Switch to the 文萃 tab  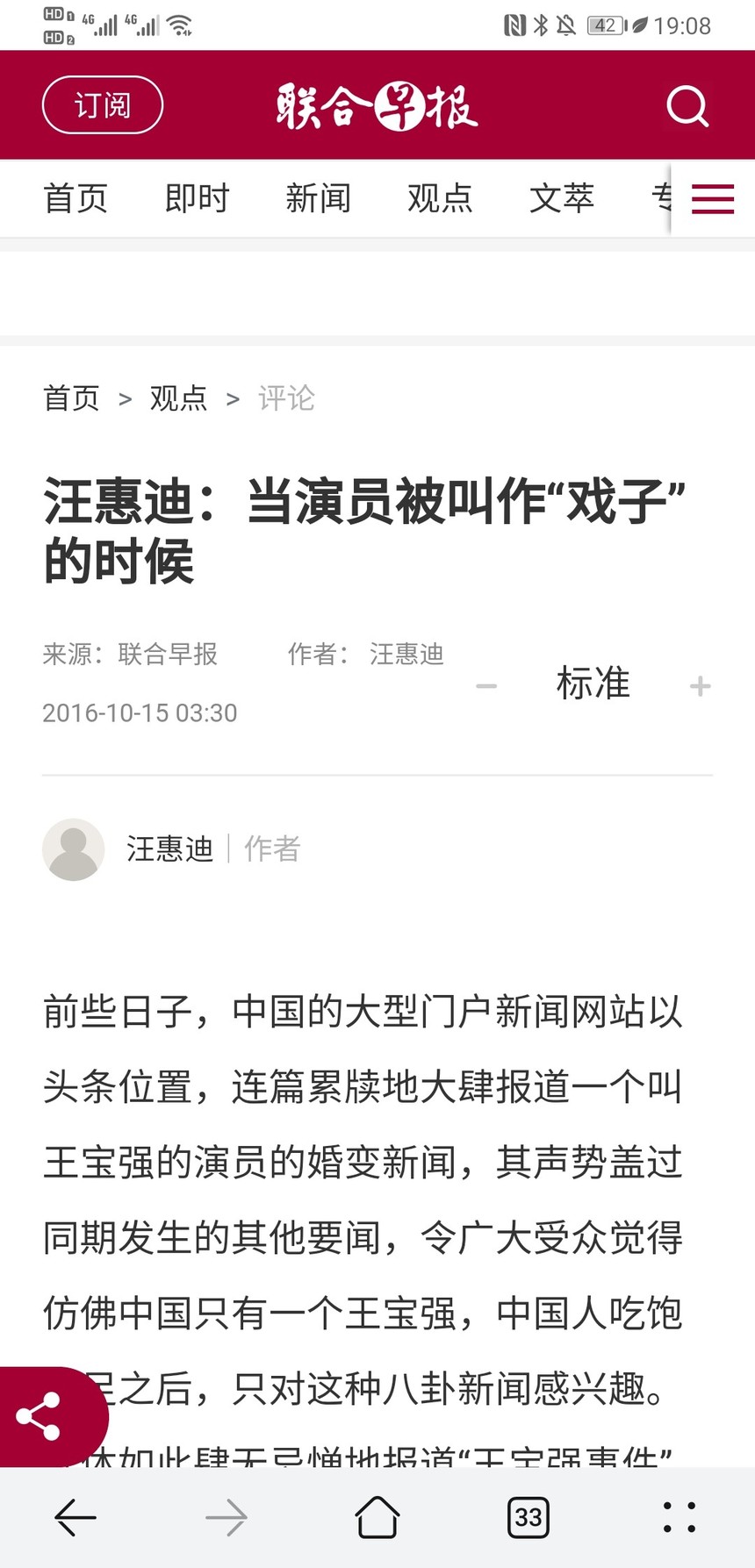coord(562,198)
